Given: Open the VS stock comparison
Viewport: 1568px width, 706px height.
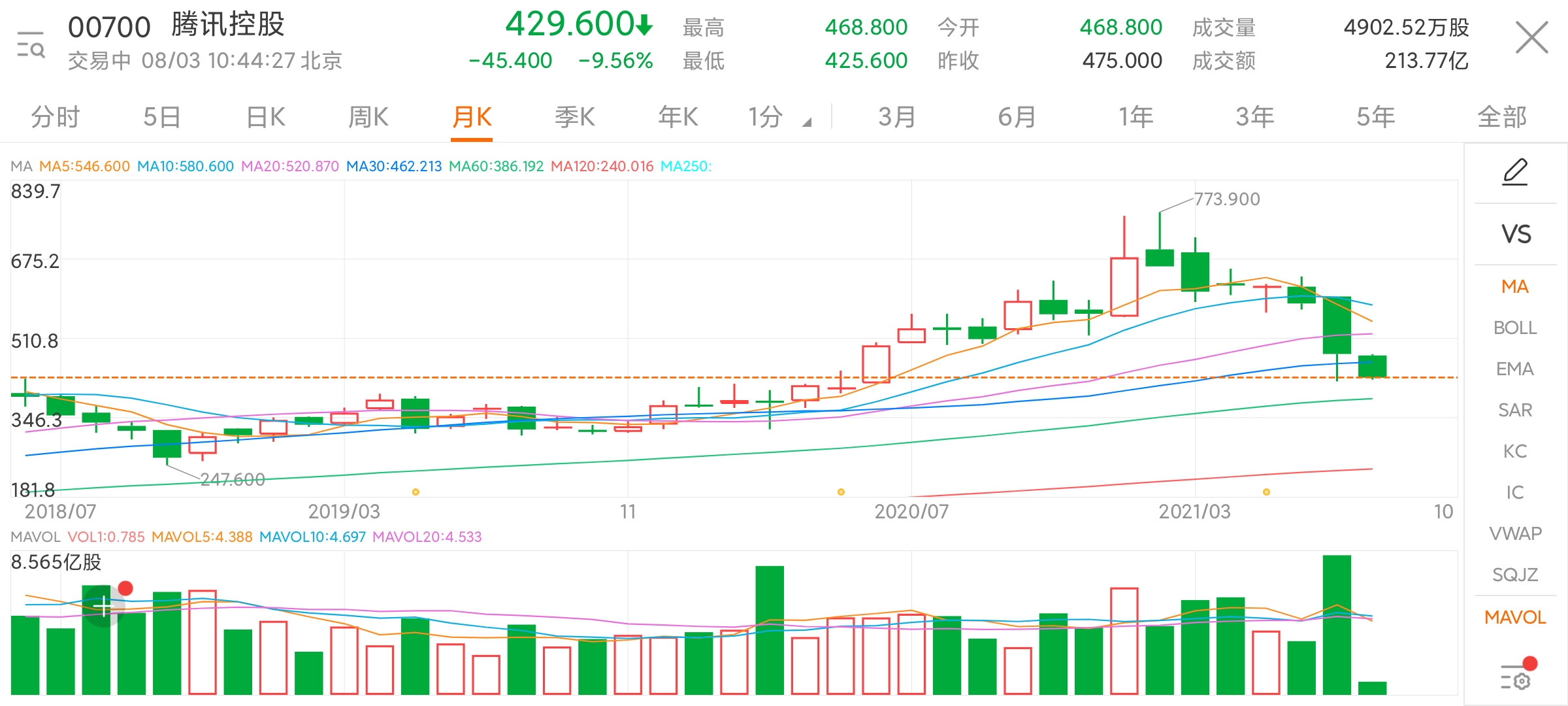Looking at the screenshot, I should [x=1515, y=234].
